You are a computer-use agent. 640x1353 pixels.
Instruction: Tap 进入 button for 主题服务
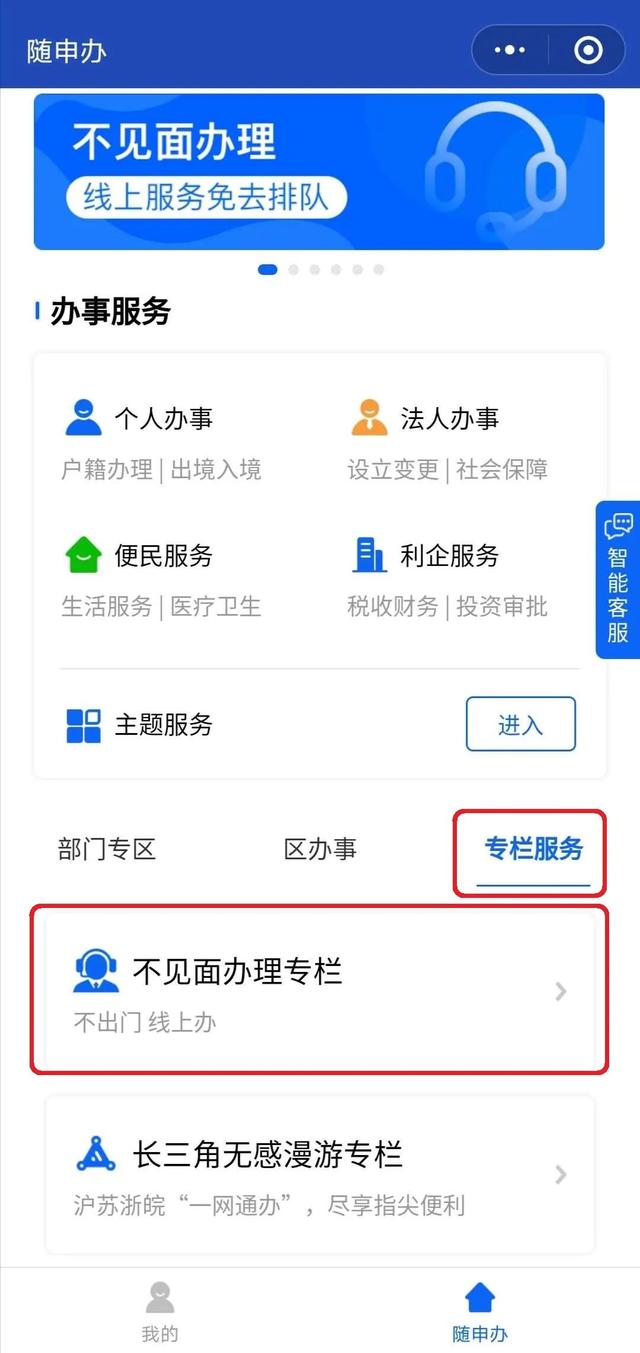click(520, 724)
